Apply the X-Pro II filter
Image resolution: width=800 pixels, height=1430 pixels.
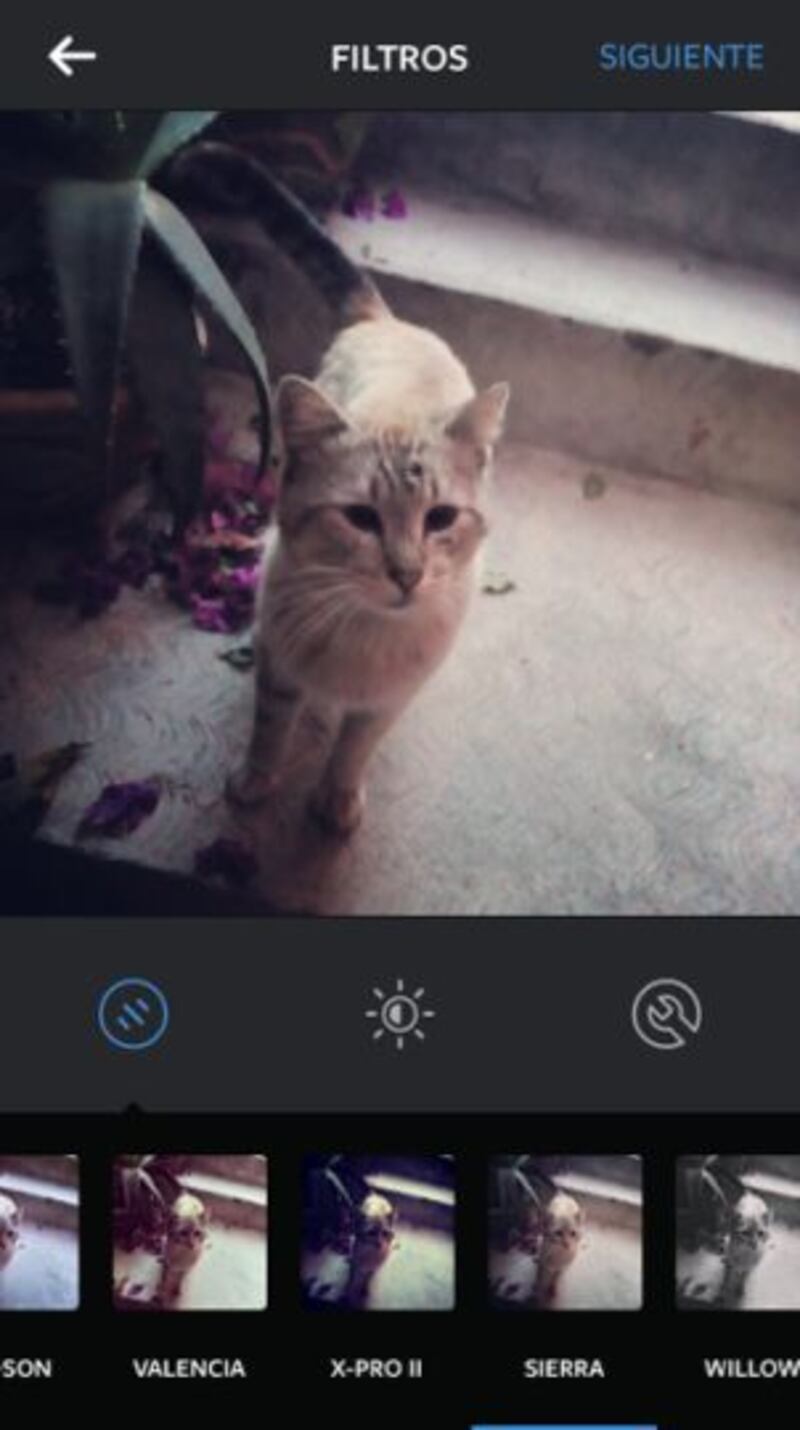click(377, 1233)
